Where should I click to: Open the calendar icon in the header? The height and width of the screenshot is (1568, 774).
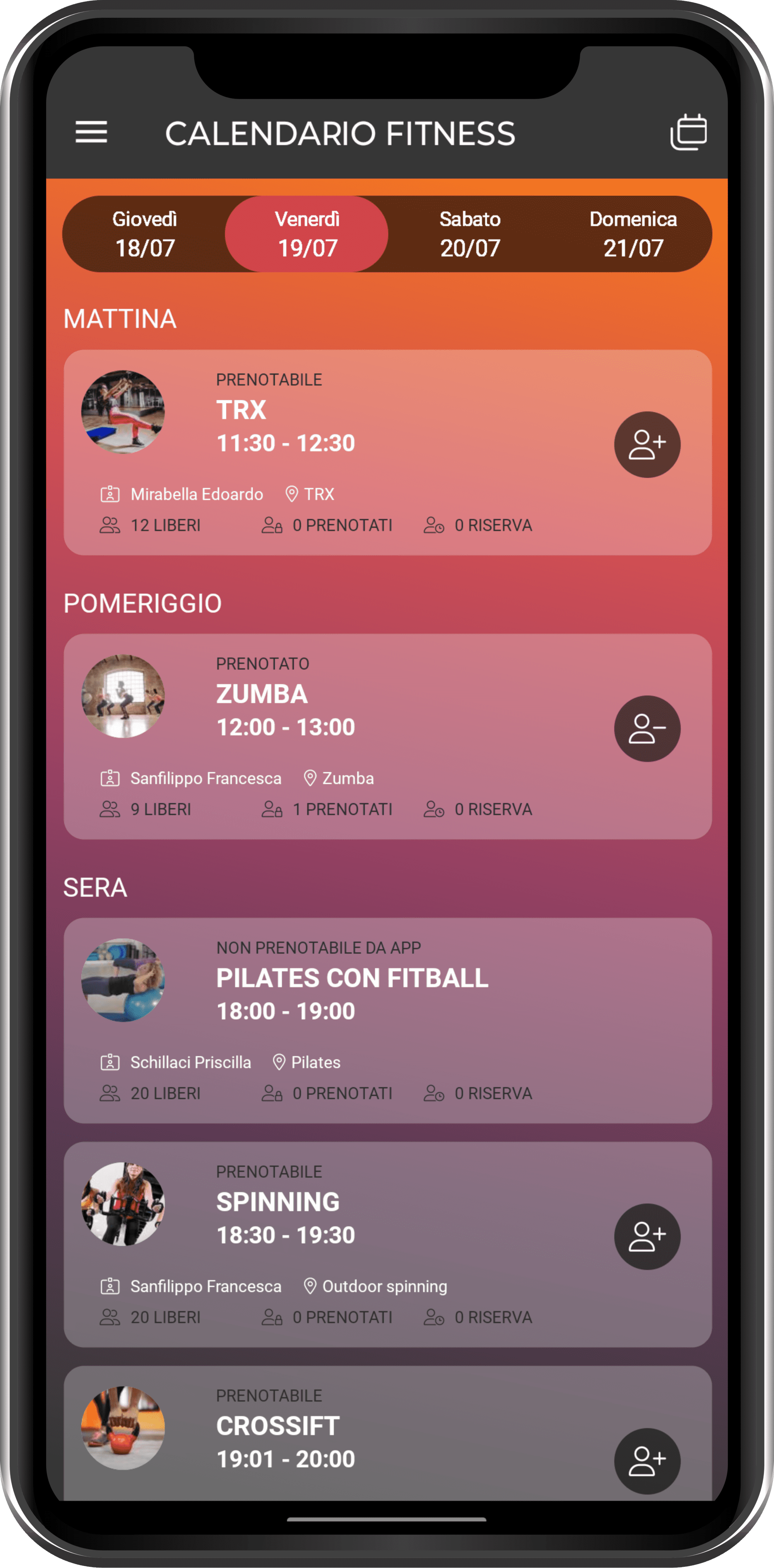point(688,132)
